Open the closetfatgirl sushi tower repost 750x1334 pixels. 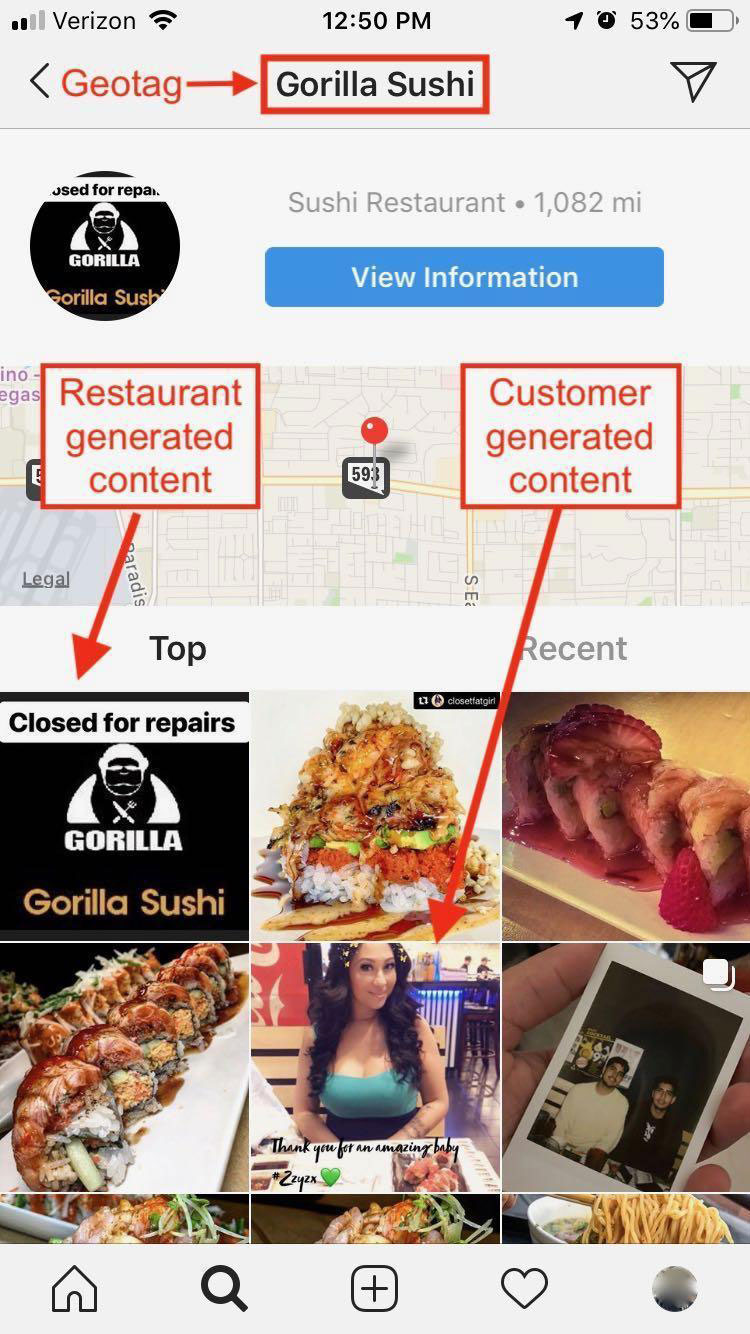(375, 815)
